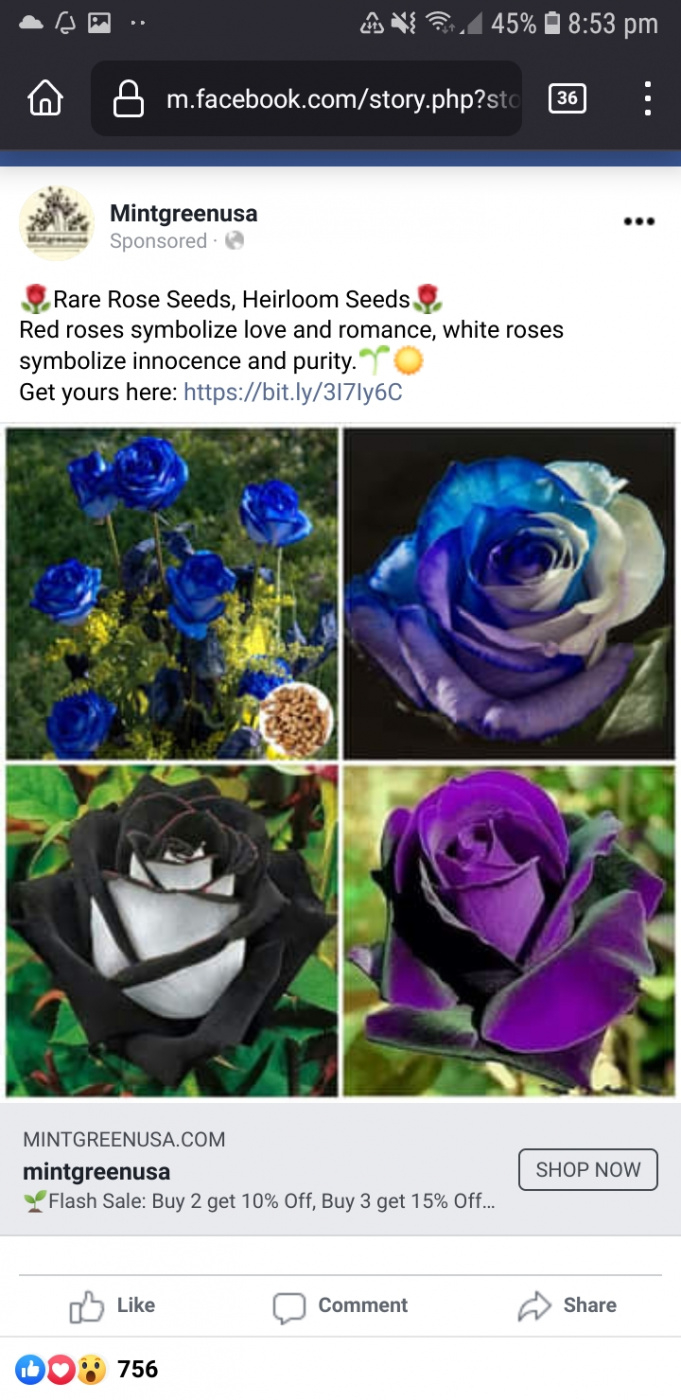Open the mintgreenusa flash sale link card
Image resolution: width=681 pixels, height=1400 pixels.
tap(260, 1171)
